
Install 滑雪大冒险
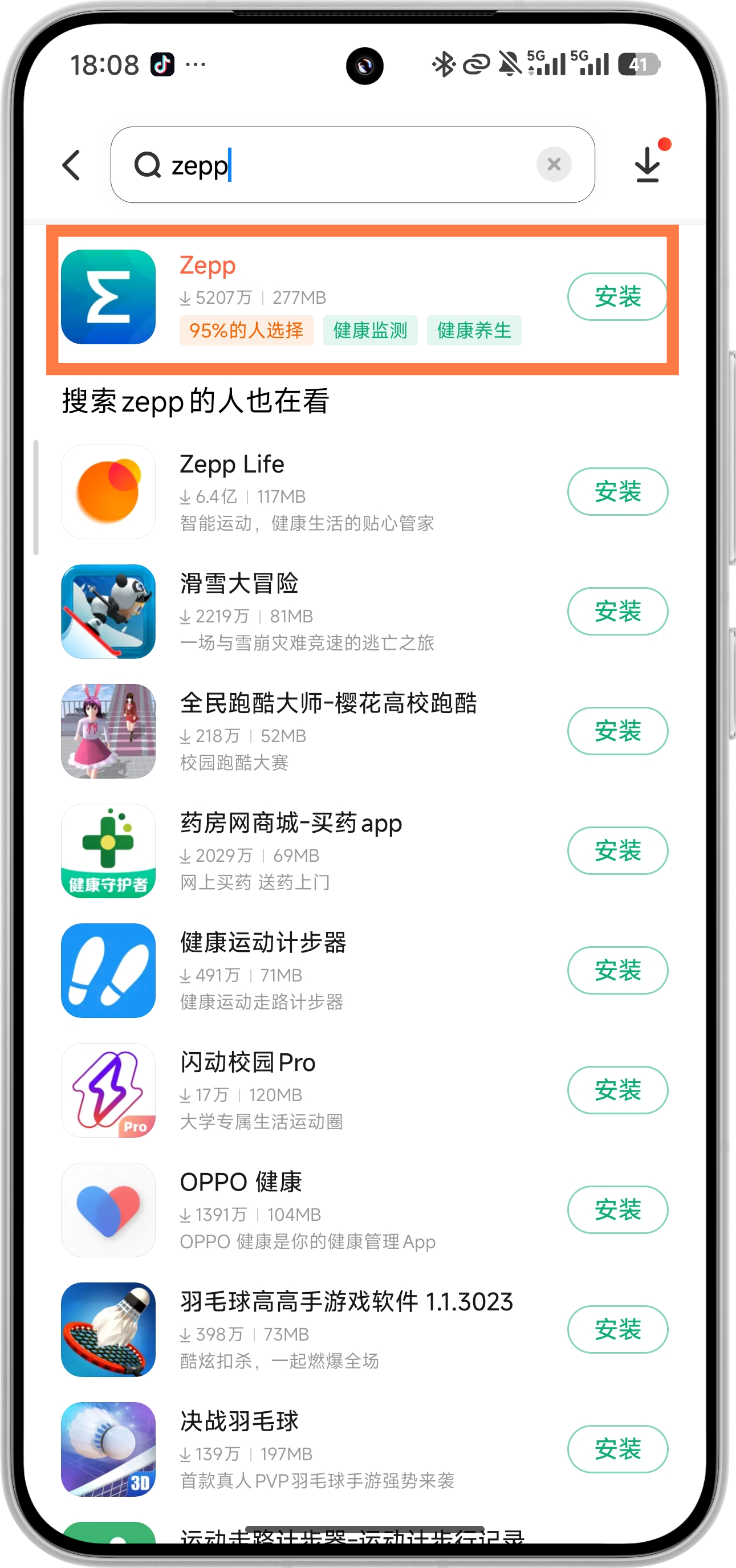[617, 611]
